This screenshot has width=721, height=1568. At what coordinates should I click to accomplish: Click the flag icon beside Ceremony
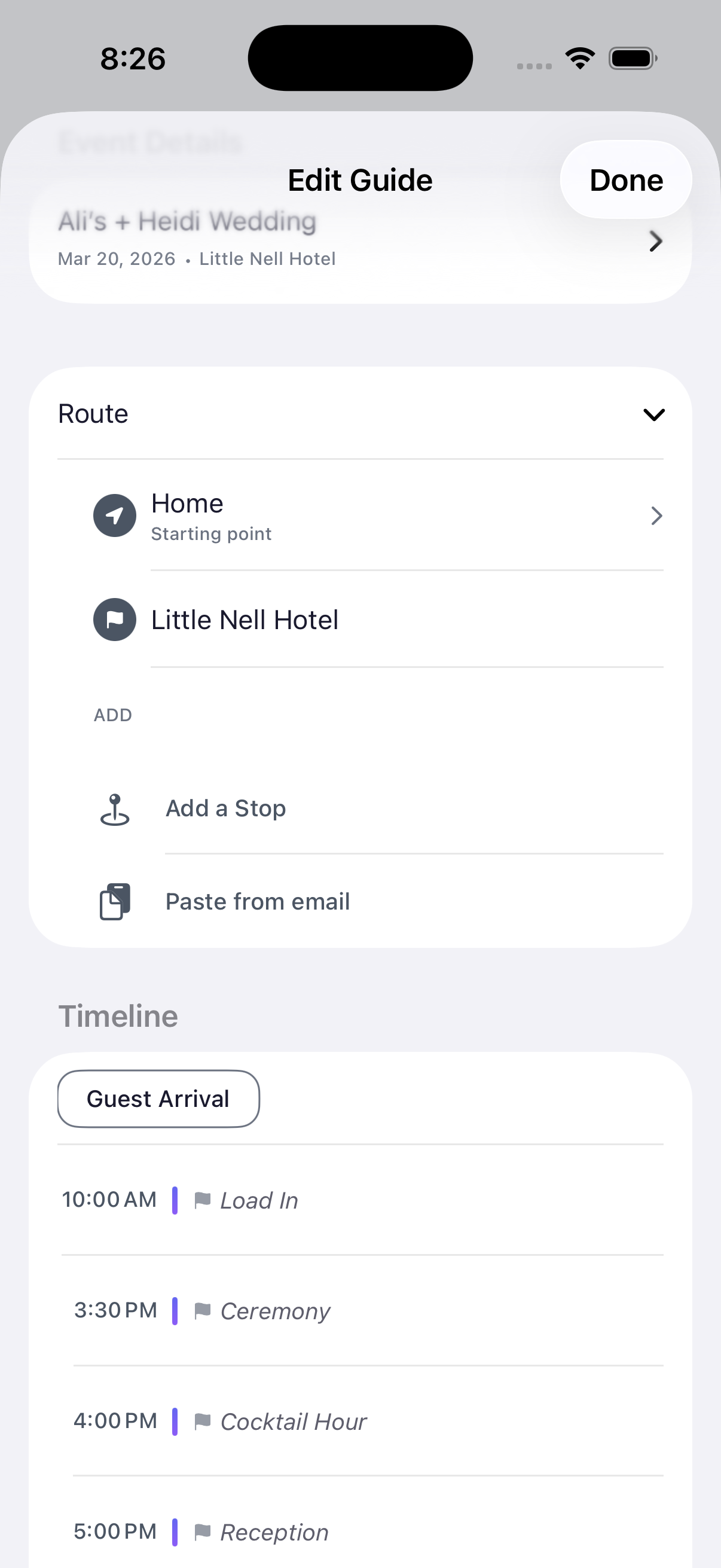click(x=203, y=1310)
